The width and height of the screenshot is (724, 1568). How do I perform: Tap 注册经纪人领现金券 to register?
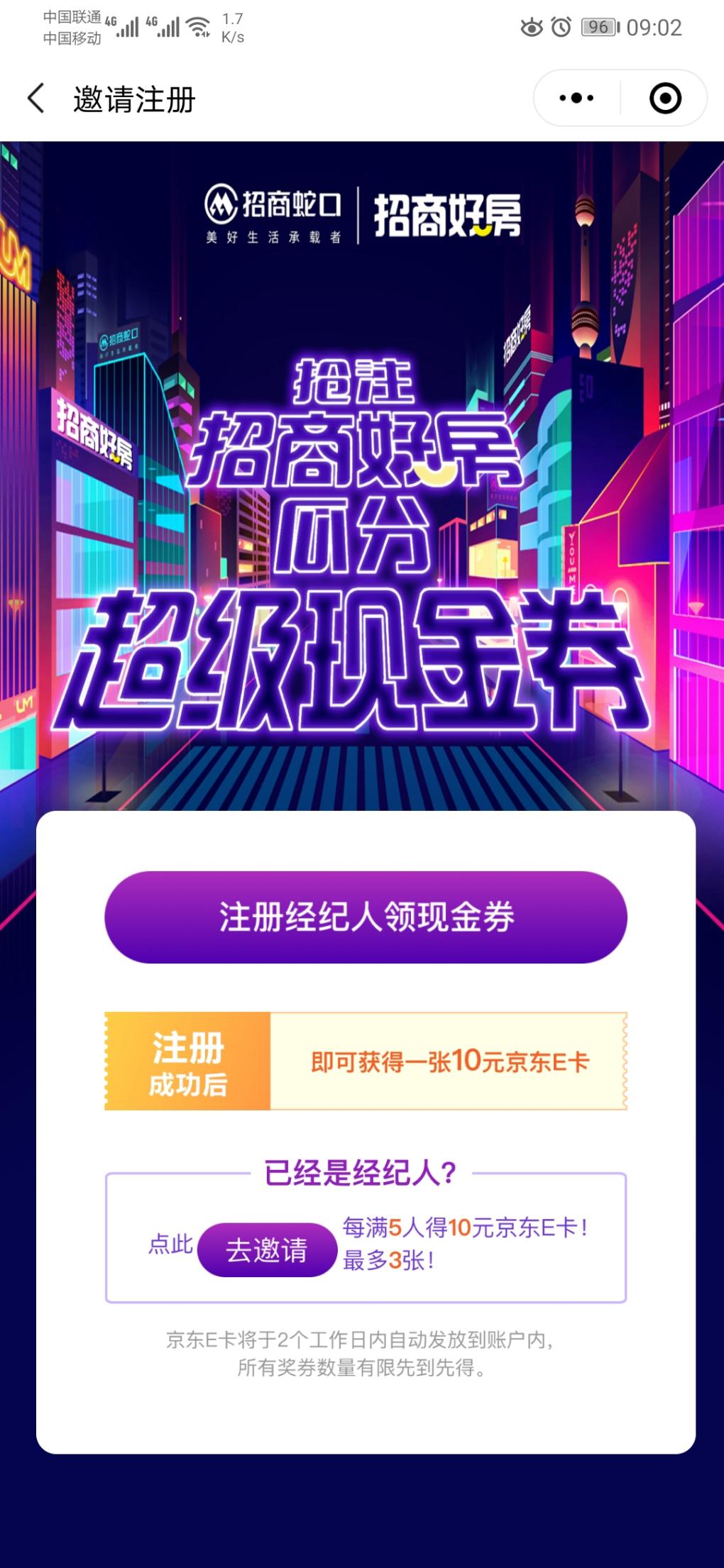366,917
